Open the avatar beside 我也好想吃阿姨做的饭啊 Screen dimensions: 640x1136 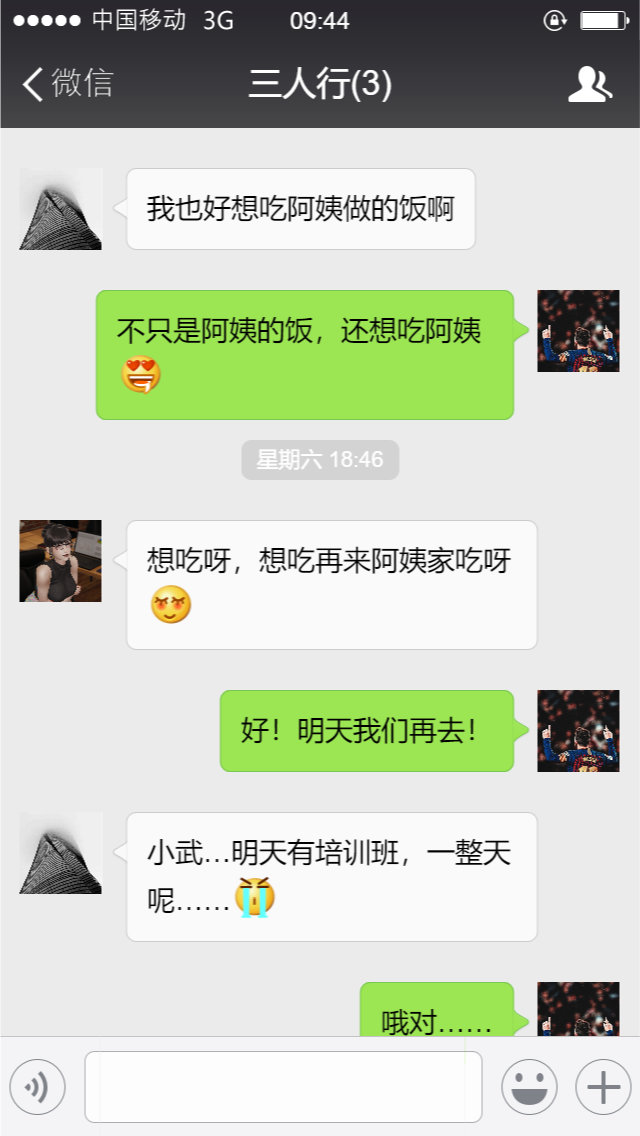[x=60, y=209]
